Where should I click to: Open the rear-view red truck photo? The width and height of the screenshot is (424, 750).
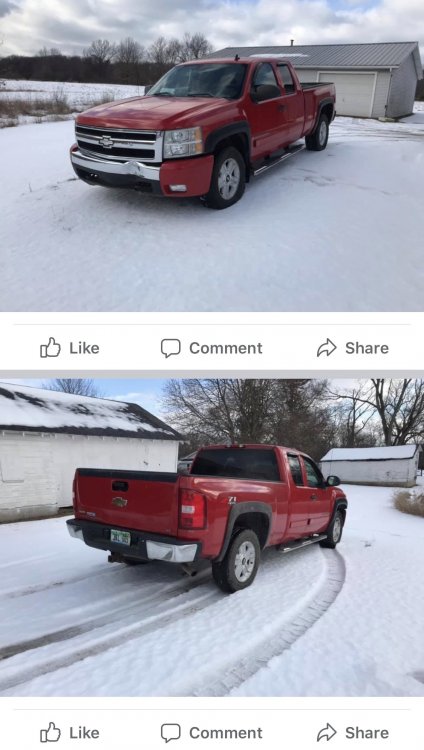point(212,538)
